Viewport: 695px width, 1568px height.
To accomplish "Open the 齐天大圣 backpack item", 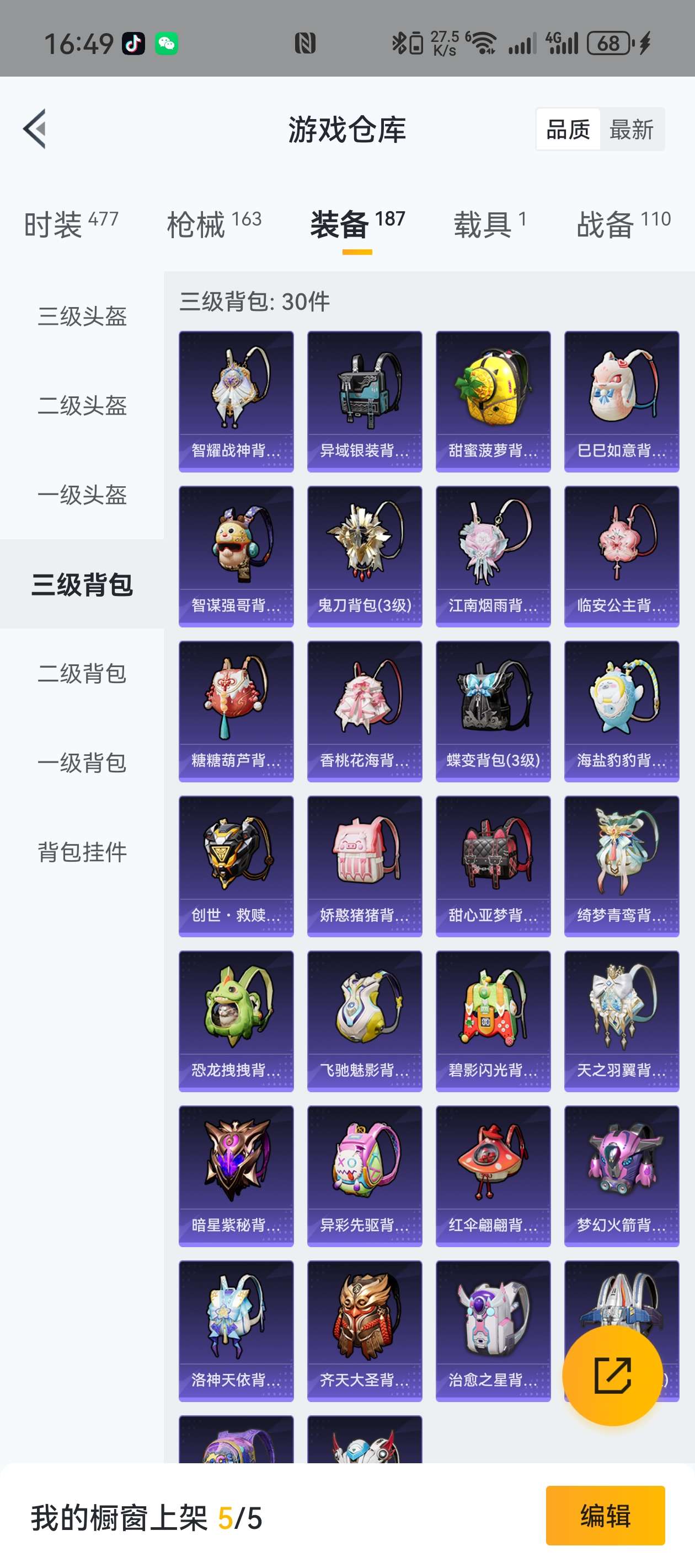I will click(x=365, y=1331).
